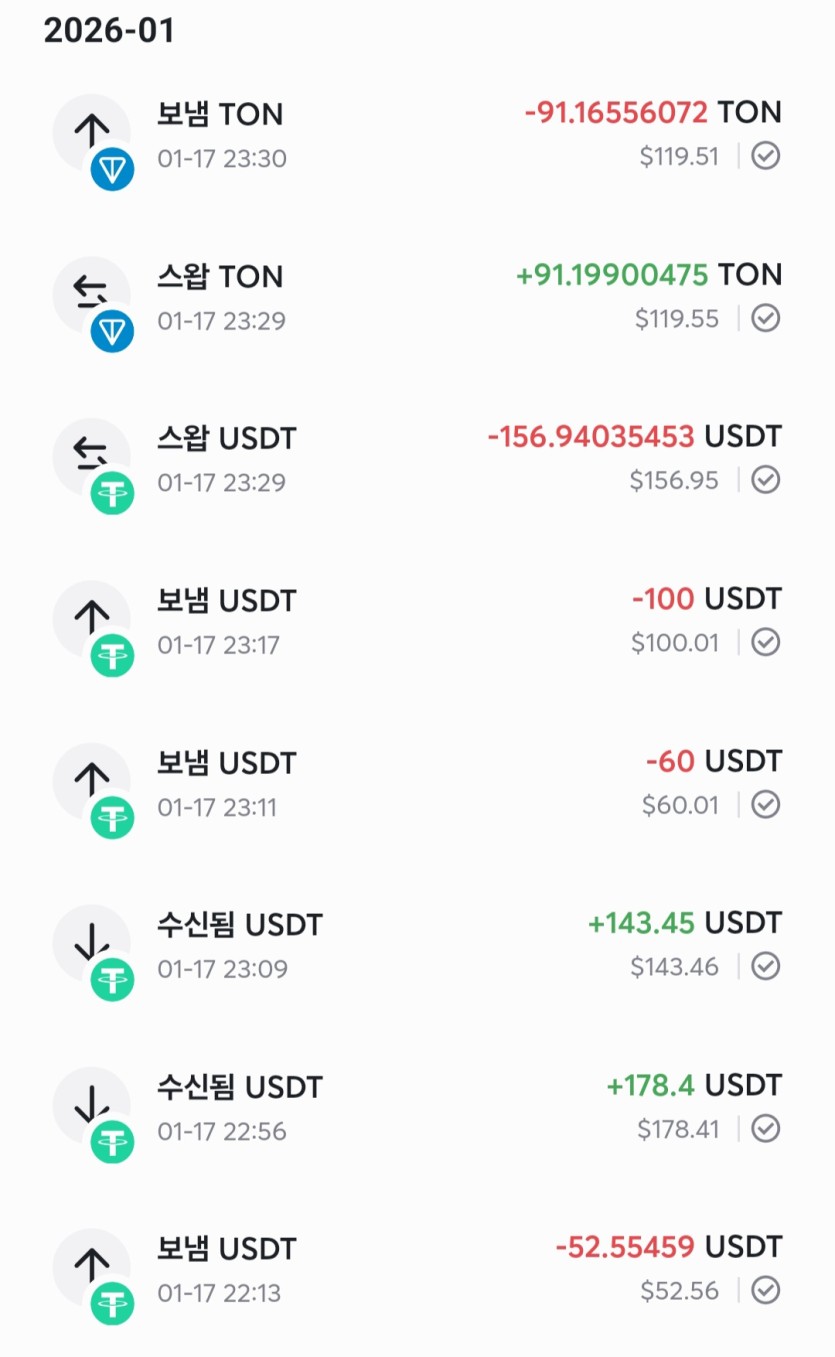
Task: Show details of the -100 USDT 보냄 transaction
Action: tap(417, 621)
